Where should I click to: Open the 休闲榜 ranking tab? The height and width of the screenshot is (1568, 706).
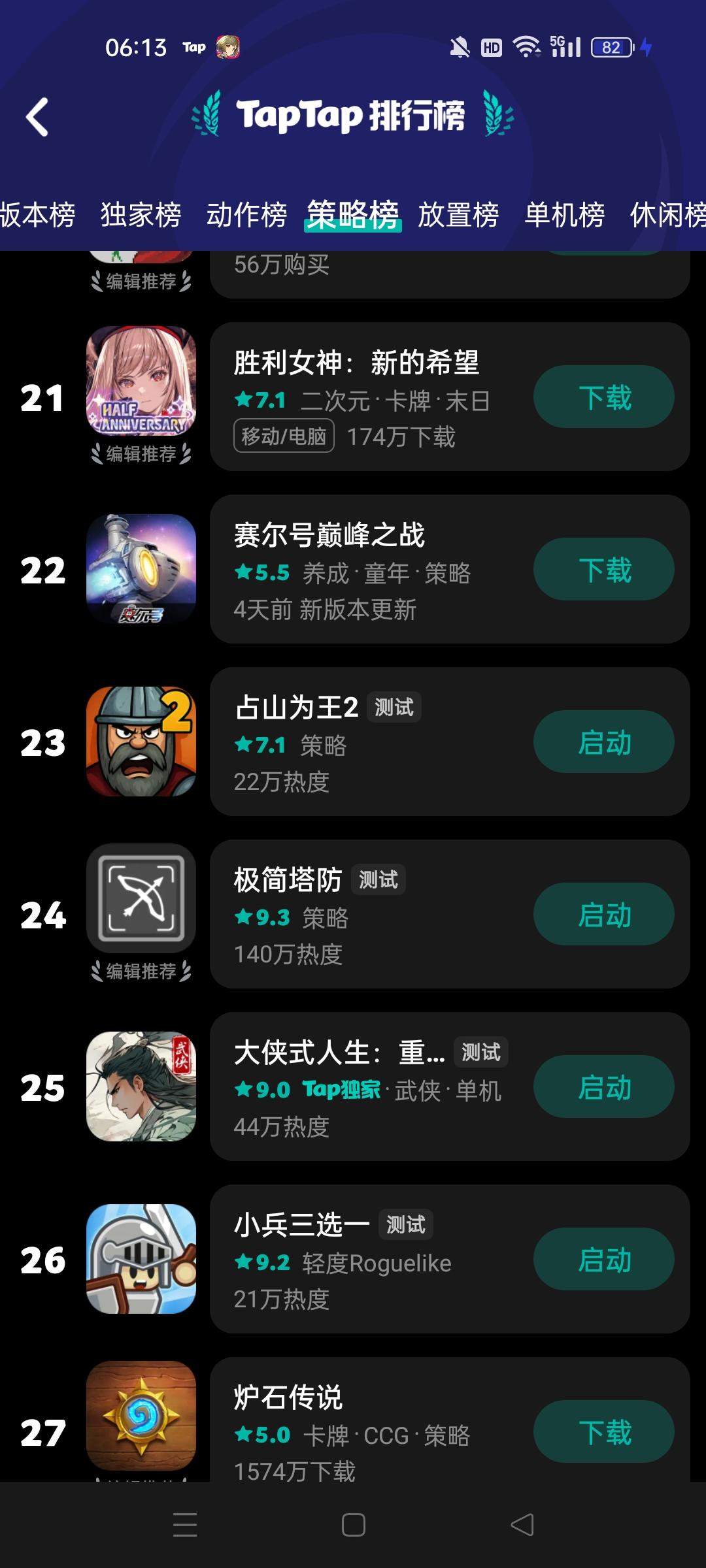pos(668,214)
